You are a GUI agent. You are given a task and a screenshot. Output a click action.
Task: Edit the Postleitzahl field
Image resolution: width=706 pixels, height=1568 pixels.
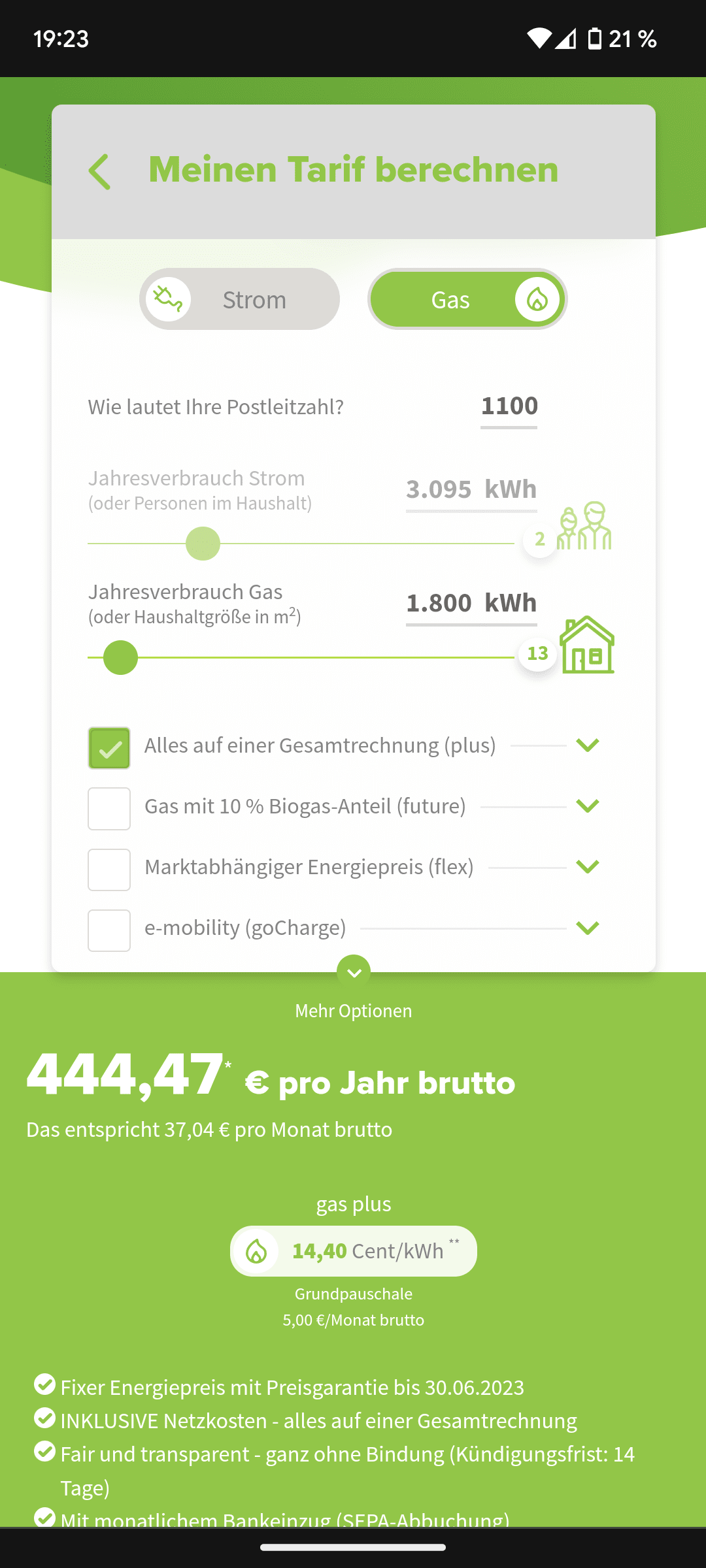pos(509,406)
